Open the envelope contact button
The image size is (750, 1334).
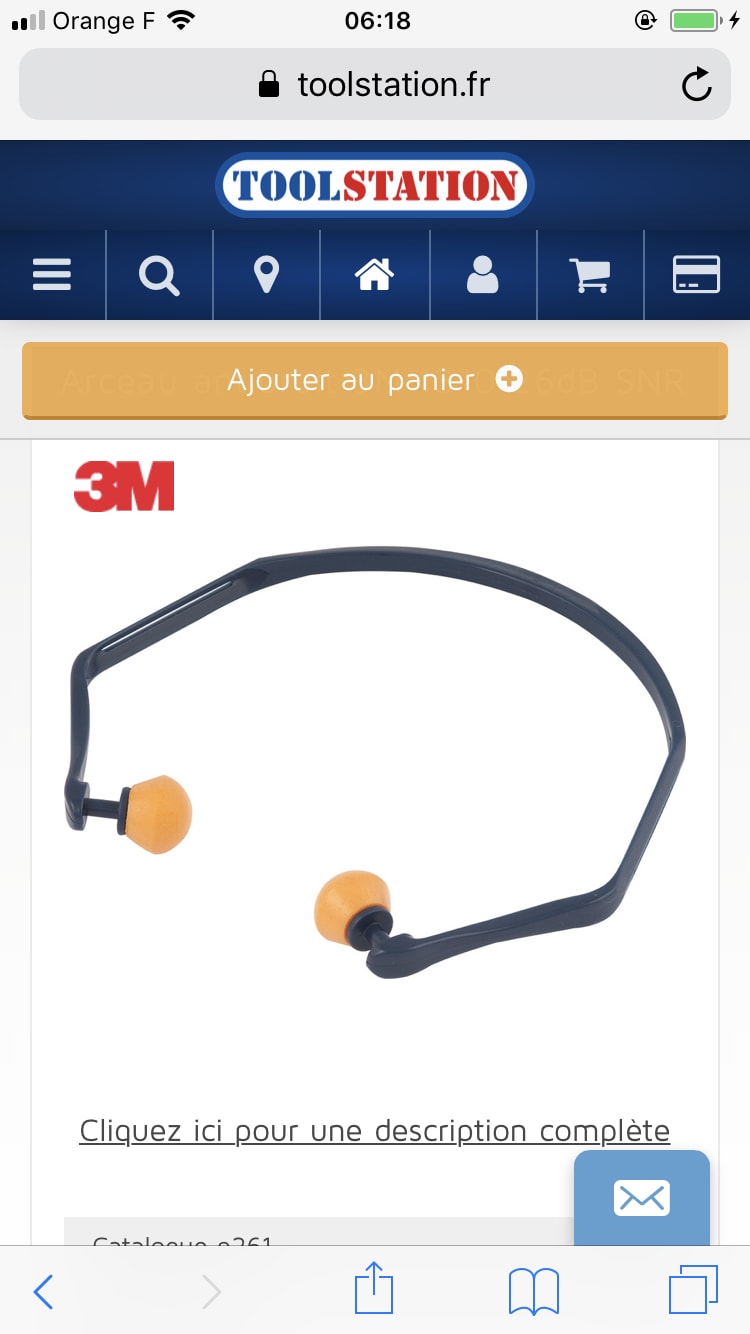coord(641,1197)
